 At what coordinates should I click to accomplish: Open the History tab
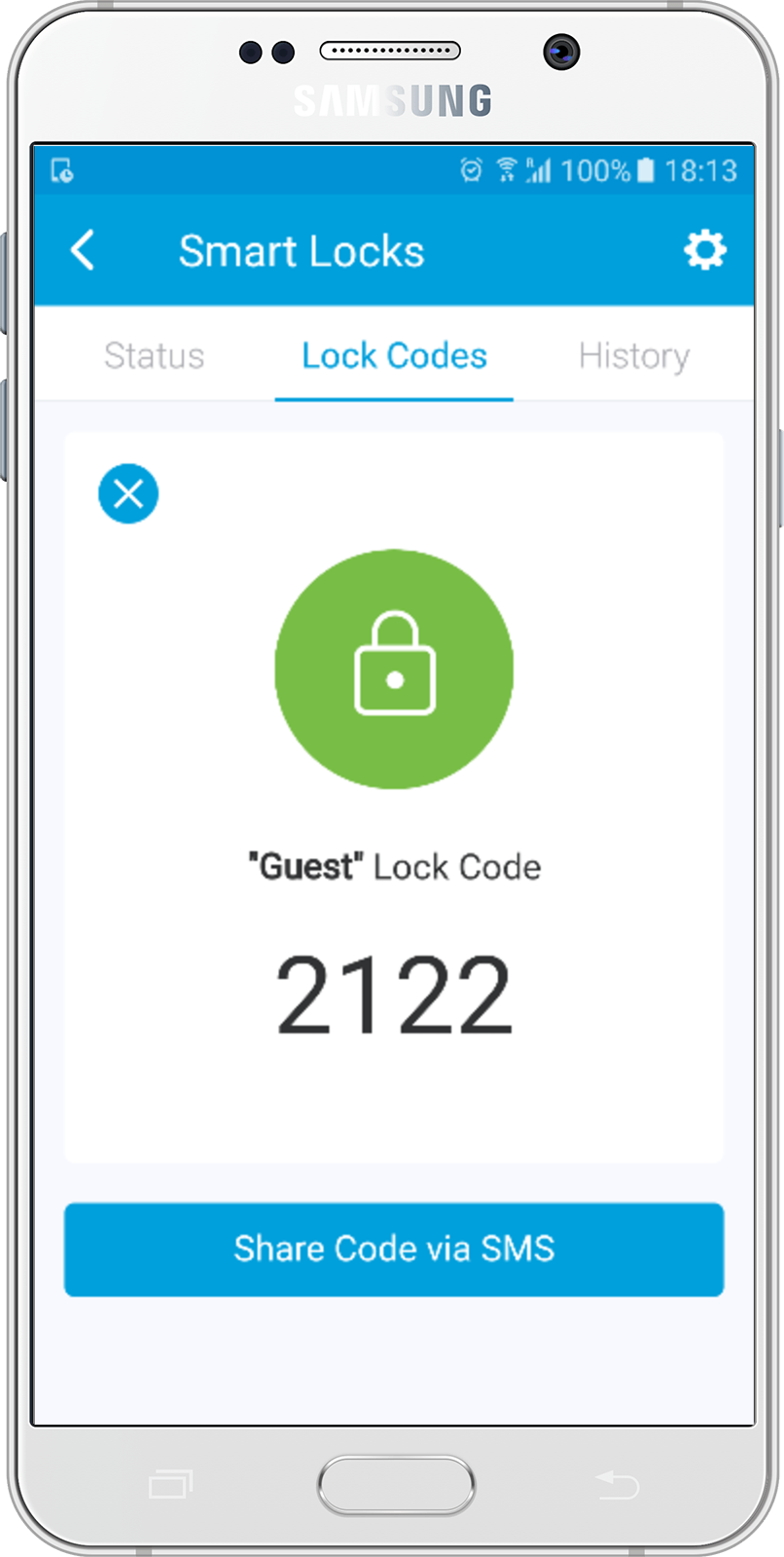point(634,356)
